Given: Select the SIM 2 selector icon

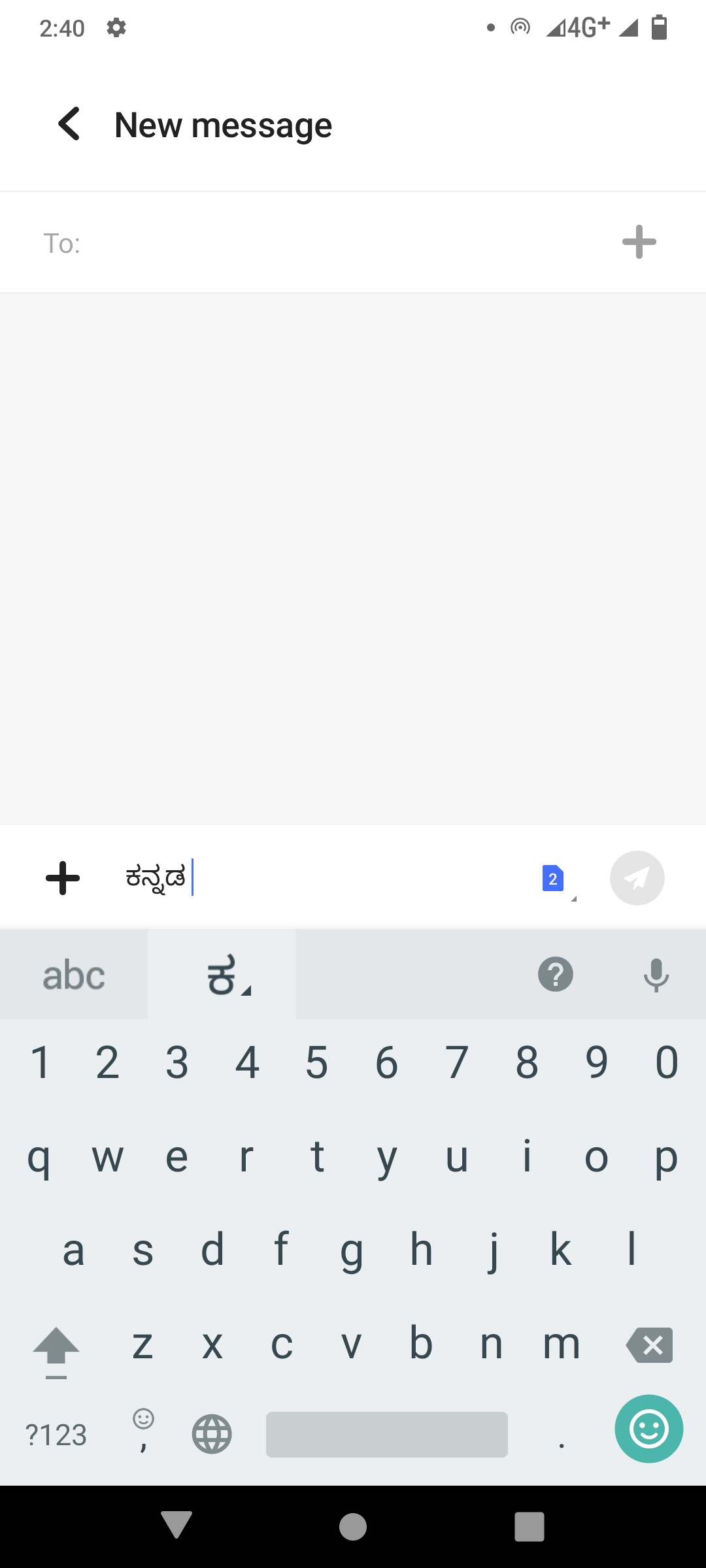Looking at the screenshot, I should (553, 879).
